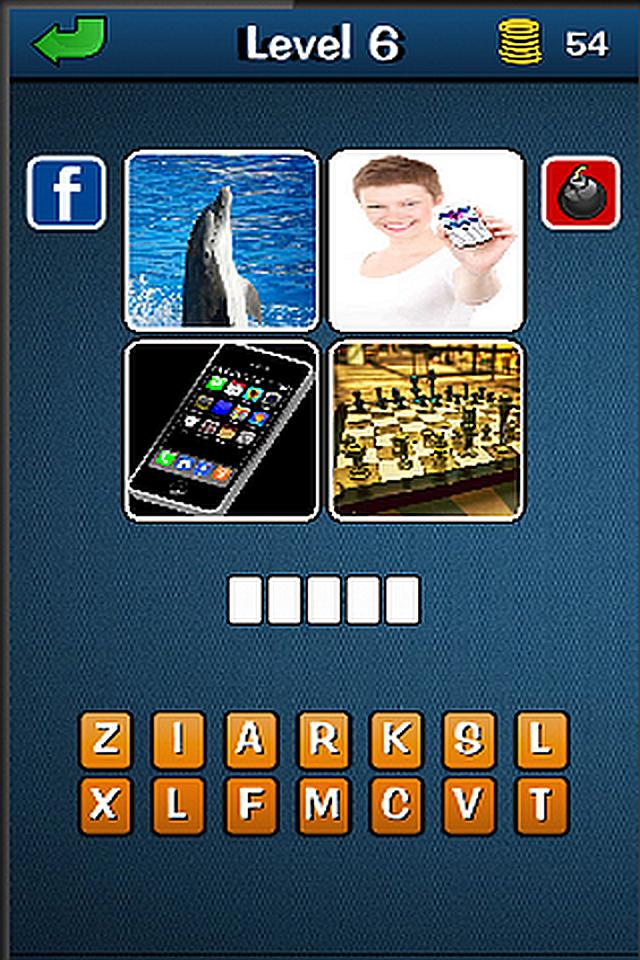
Task: Choose the letter F tile
Action: pyautogui.click(x=251, y=807)
